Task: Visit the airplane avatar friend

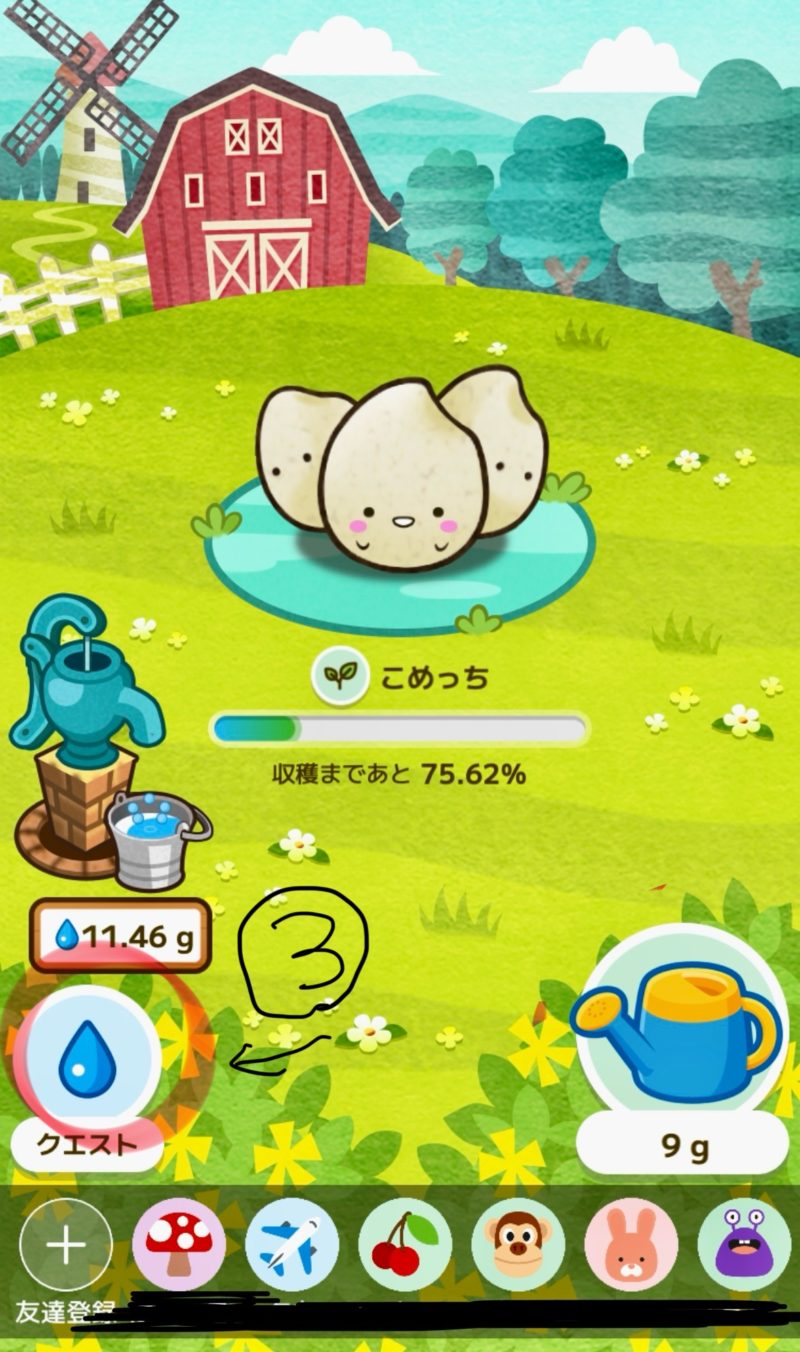Action: [292, 1245]
